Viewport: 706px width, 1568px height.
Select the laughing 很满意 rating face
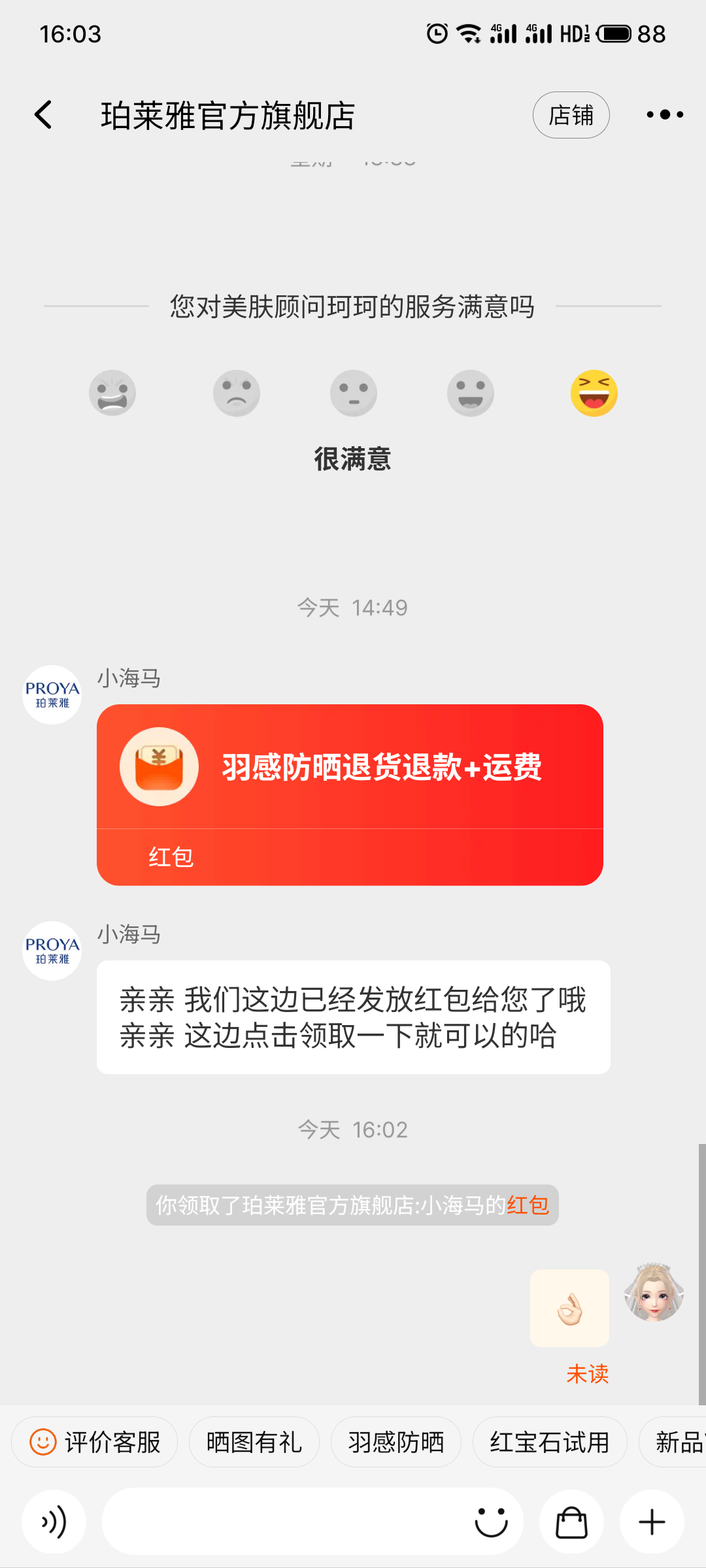click(x=594, y=392)
